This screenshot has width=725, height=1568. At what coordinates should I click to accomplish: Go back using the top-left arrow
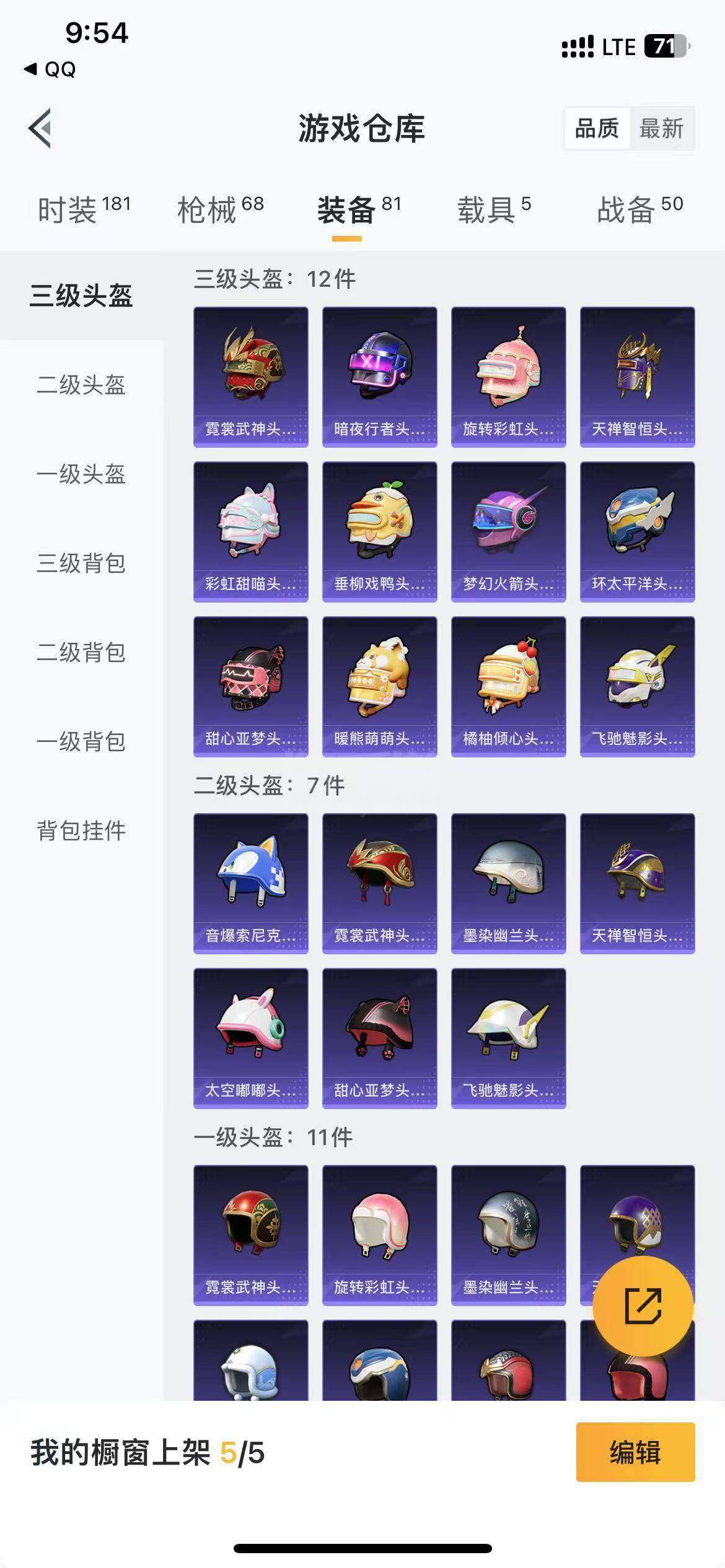coord(41,128)
